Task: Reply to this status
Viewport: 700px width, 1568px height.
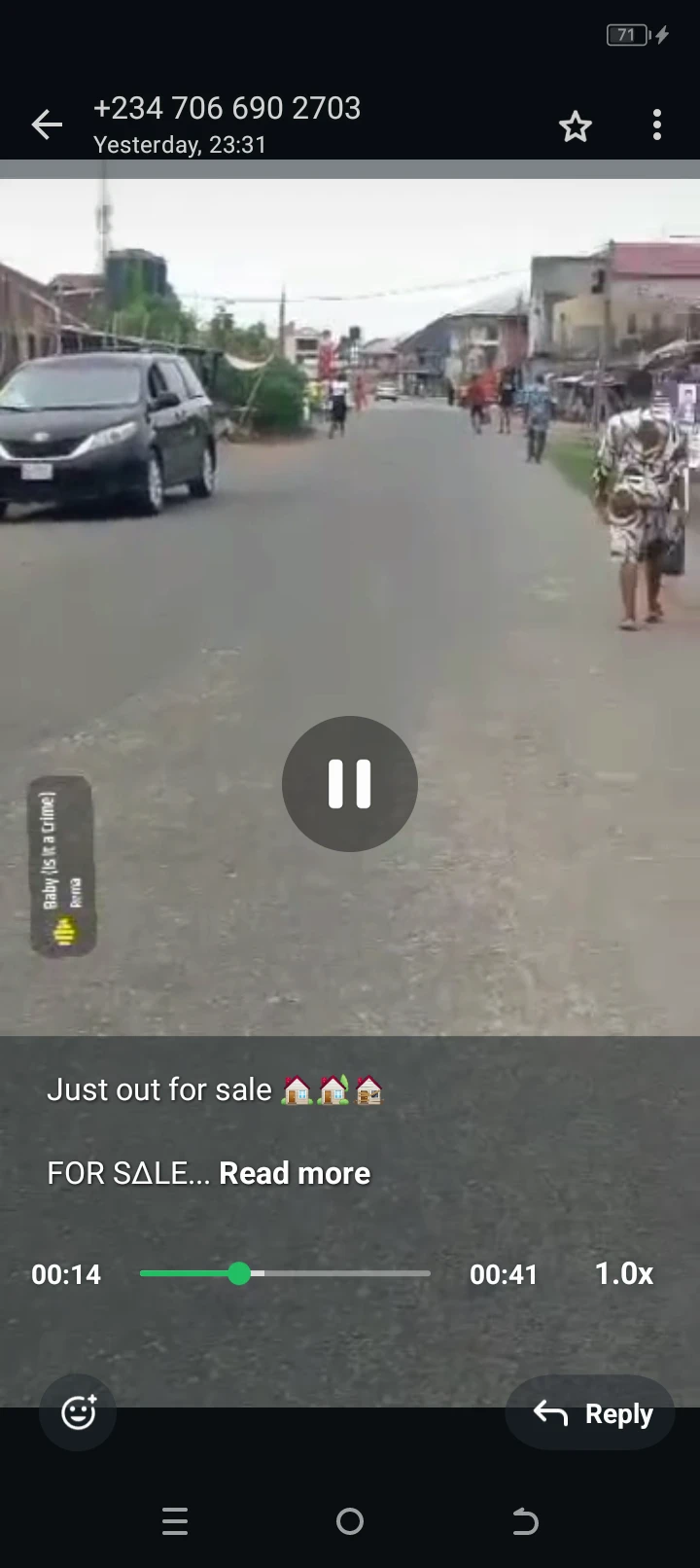Action: [x=591, y=1413]
